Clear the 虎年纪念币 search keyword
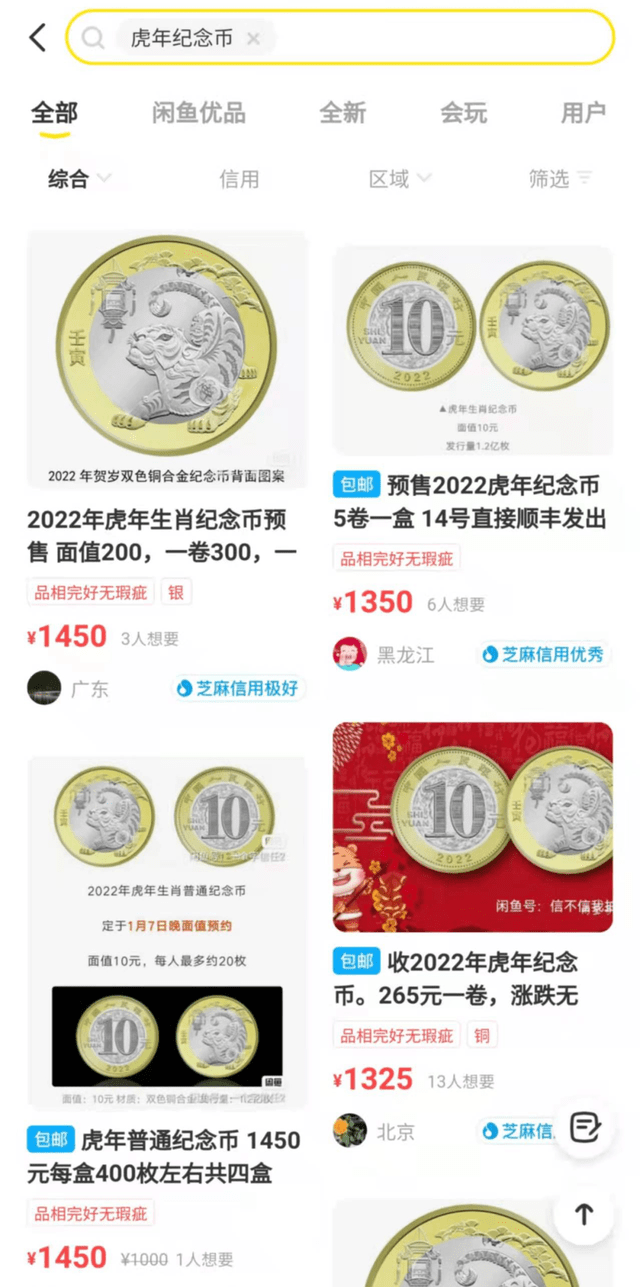This screenshot has width=640, height=1287. (253, 39)
